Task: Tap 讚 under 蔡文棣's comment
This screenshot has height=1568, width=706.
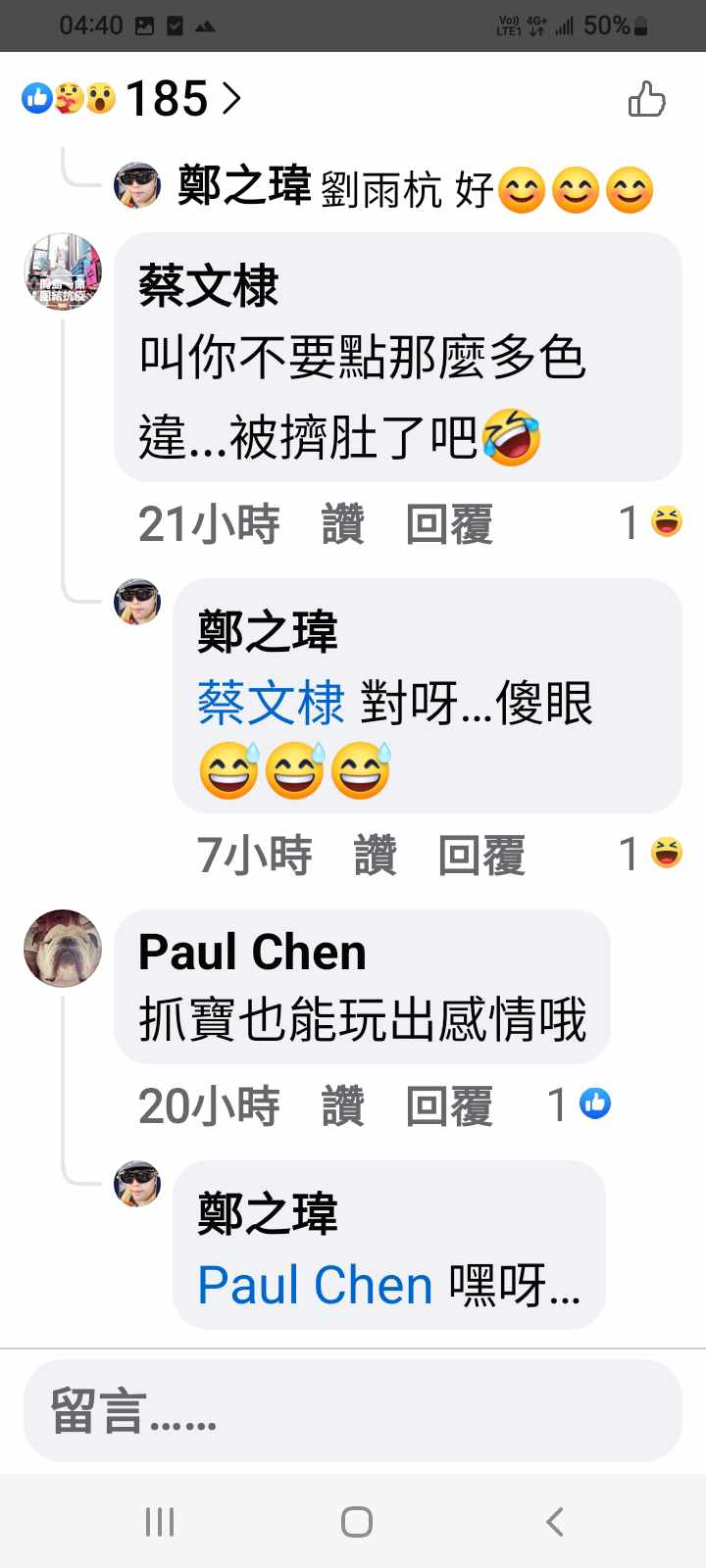Action: pos(342,523)
